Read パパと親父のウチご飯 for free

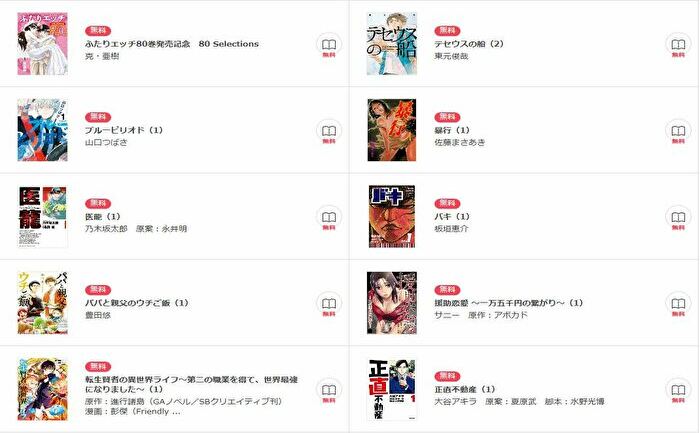click(328, 306)
